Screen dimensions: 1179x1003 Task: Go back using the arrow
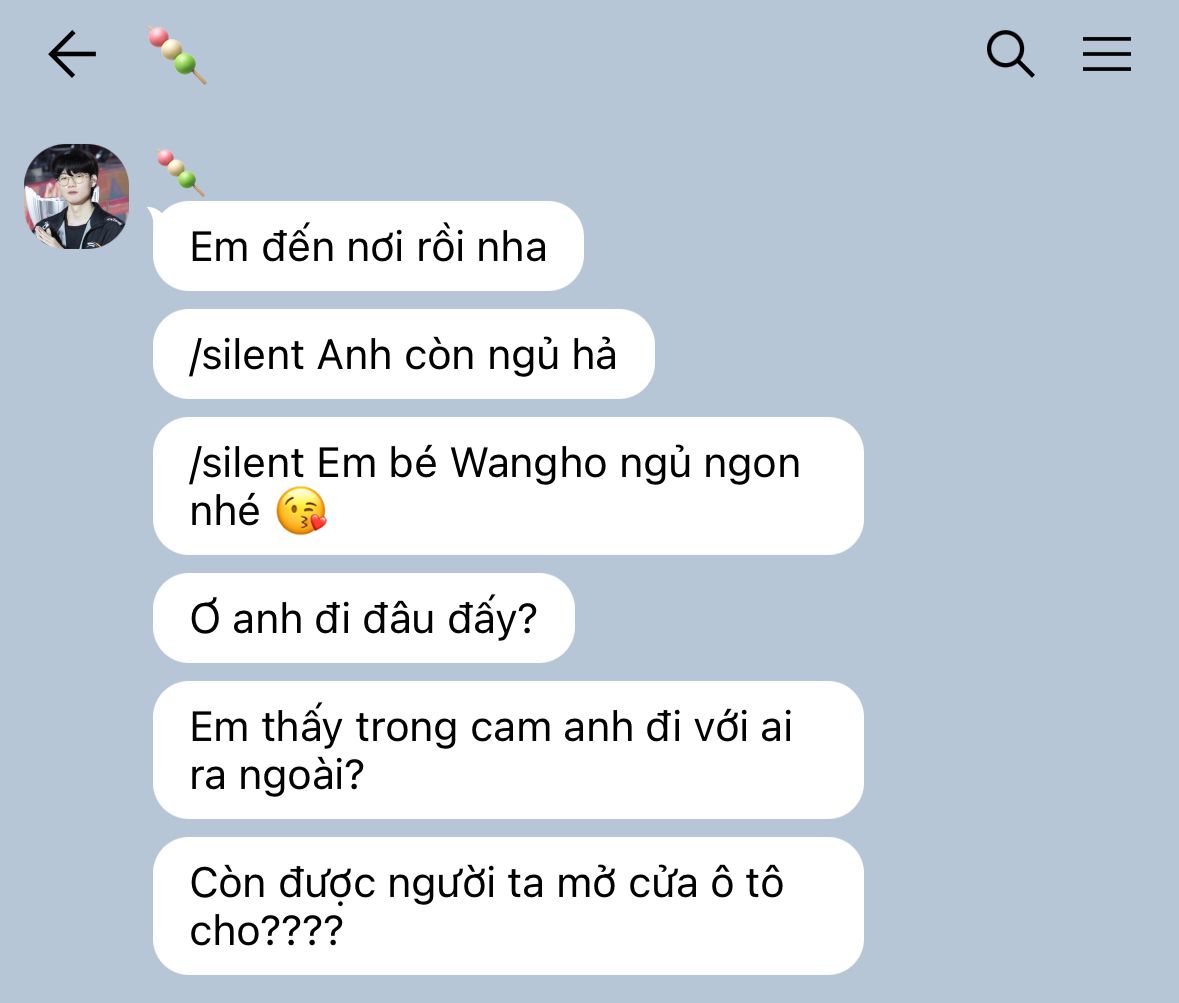pyautogui.click(x=72, y=54)
